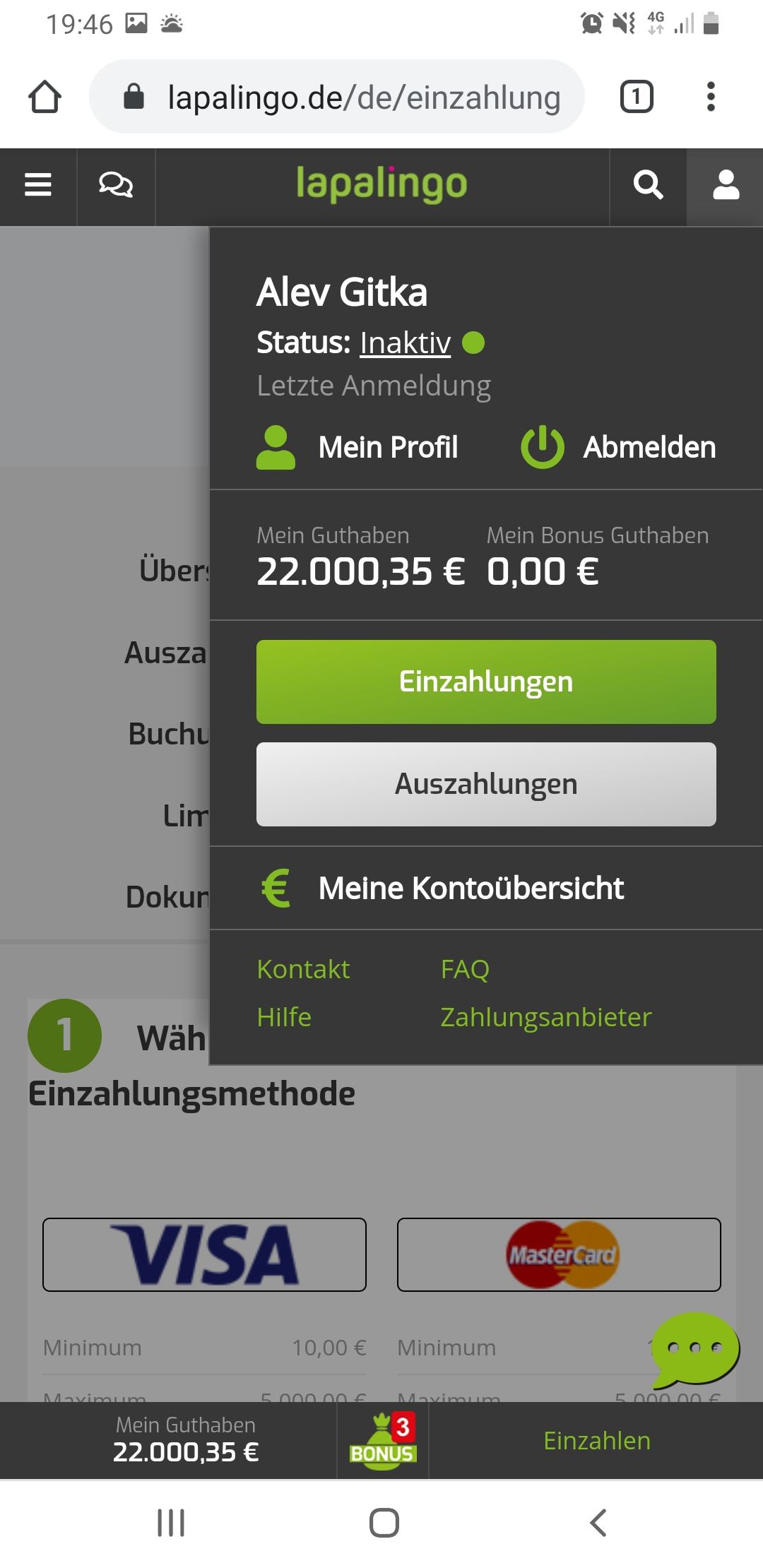The height and width of the screenshot is (1568, 763).
Task: Open the hamburger menu
Action: (x=38, y=186)
